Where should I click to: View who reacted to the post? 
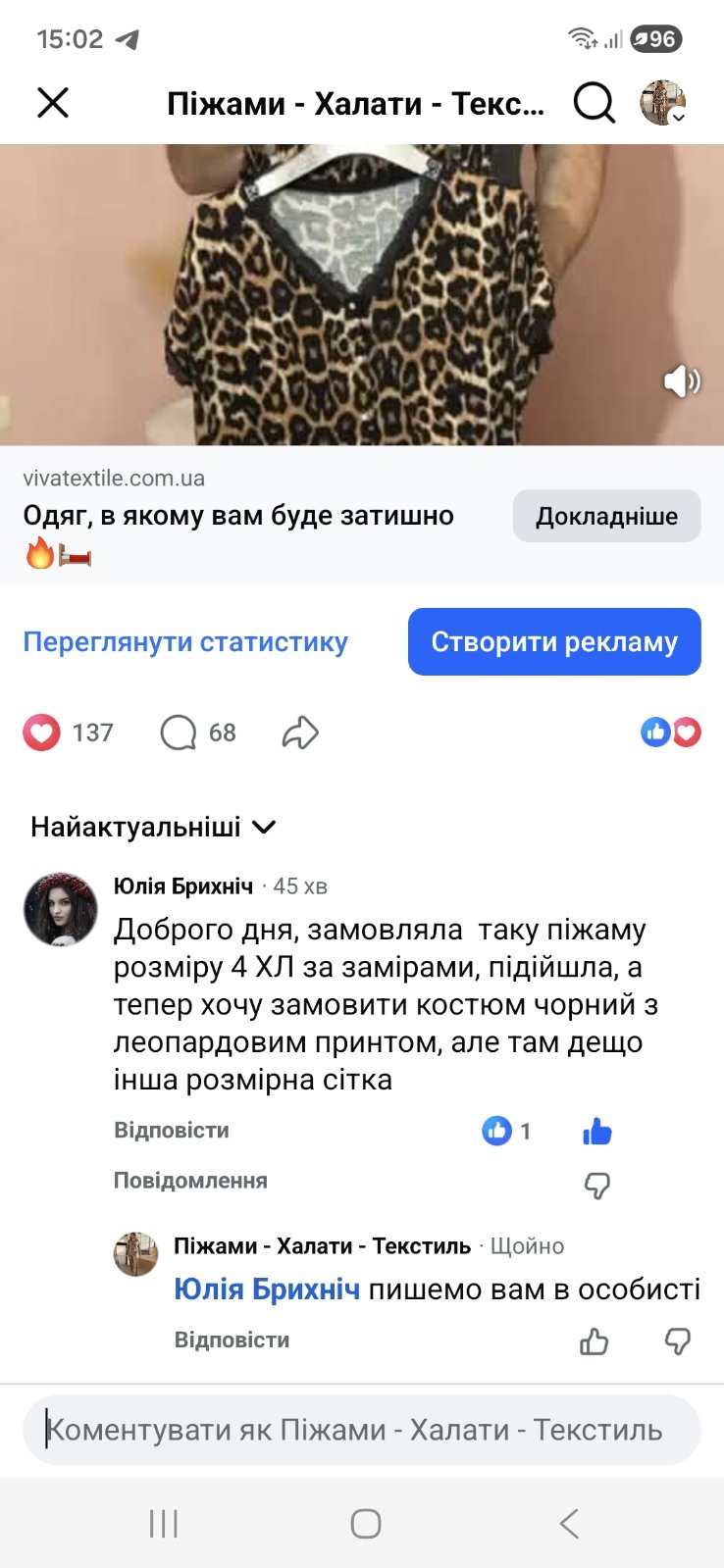click(671, 732)
